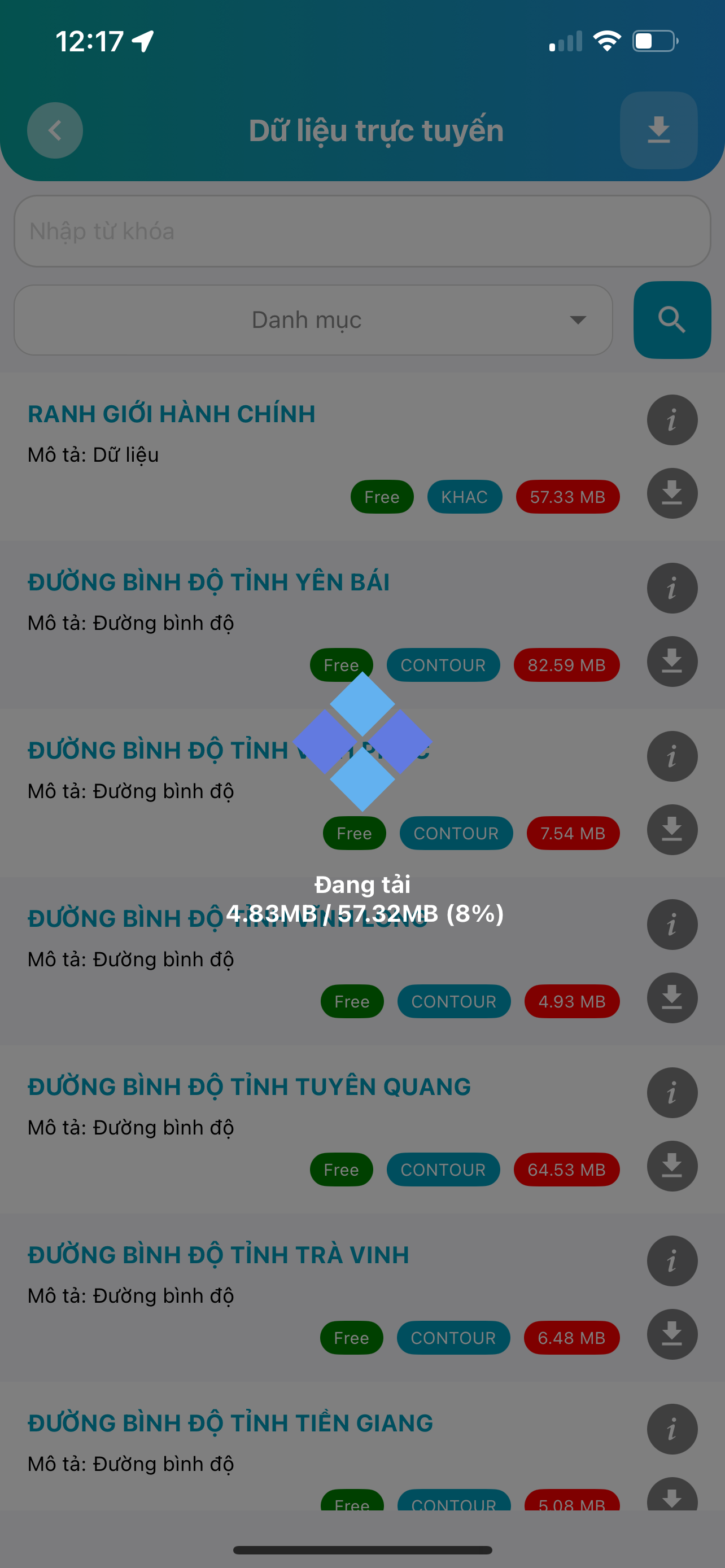Screen dimensions: 725x1568
Task: Focus the Nhập từ khóa search field
Action: click(x=361, y=231)
